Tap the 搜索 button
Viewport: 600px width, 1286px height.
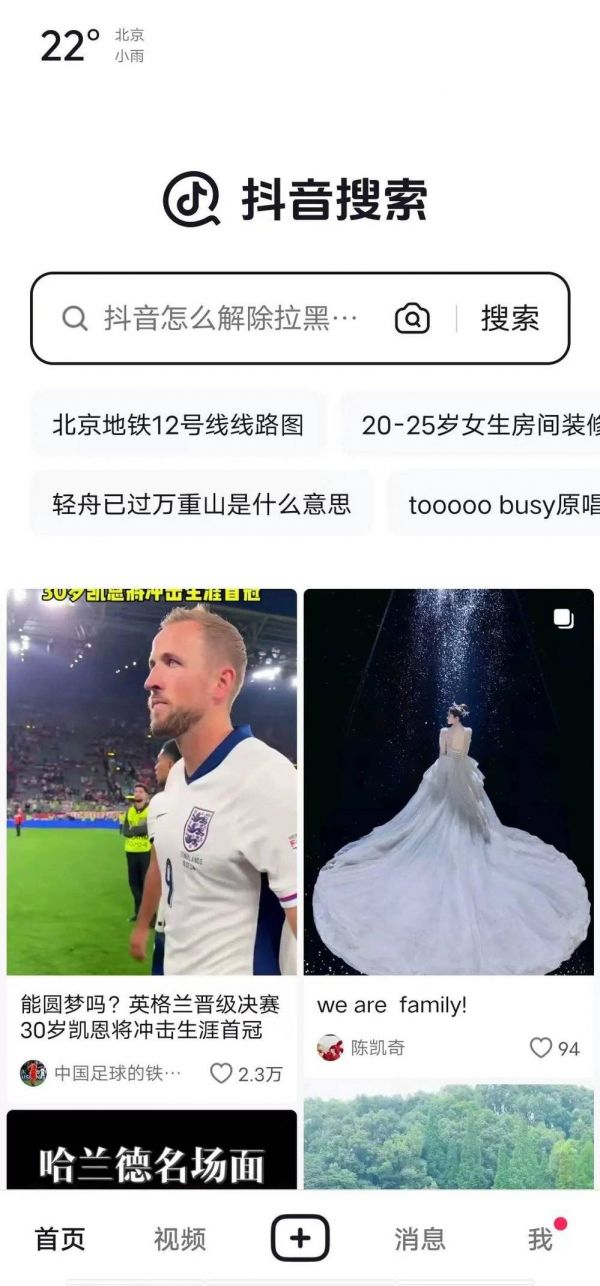pos(510,319)
